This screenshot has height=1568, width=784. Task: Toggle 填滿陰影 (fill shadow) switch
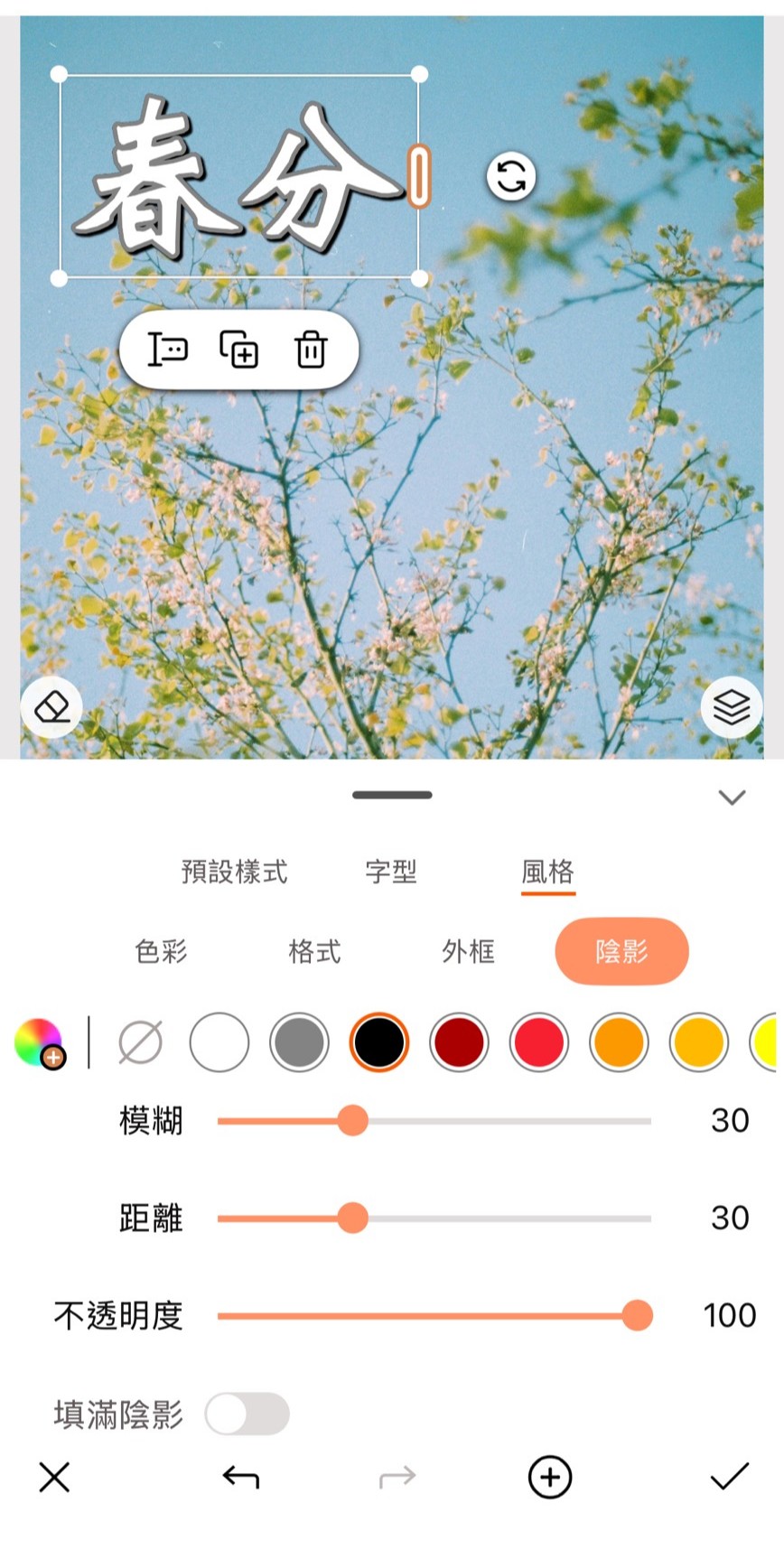tap(245, 1412)
